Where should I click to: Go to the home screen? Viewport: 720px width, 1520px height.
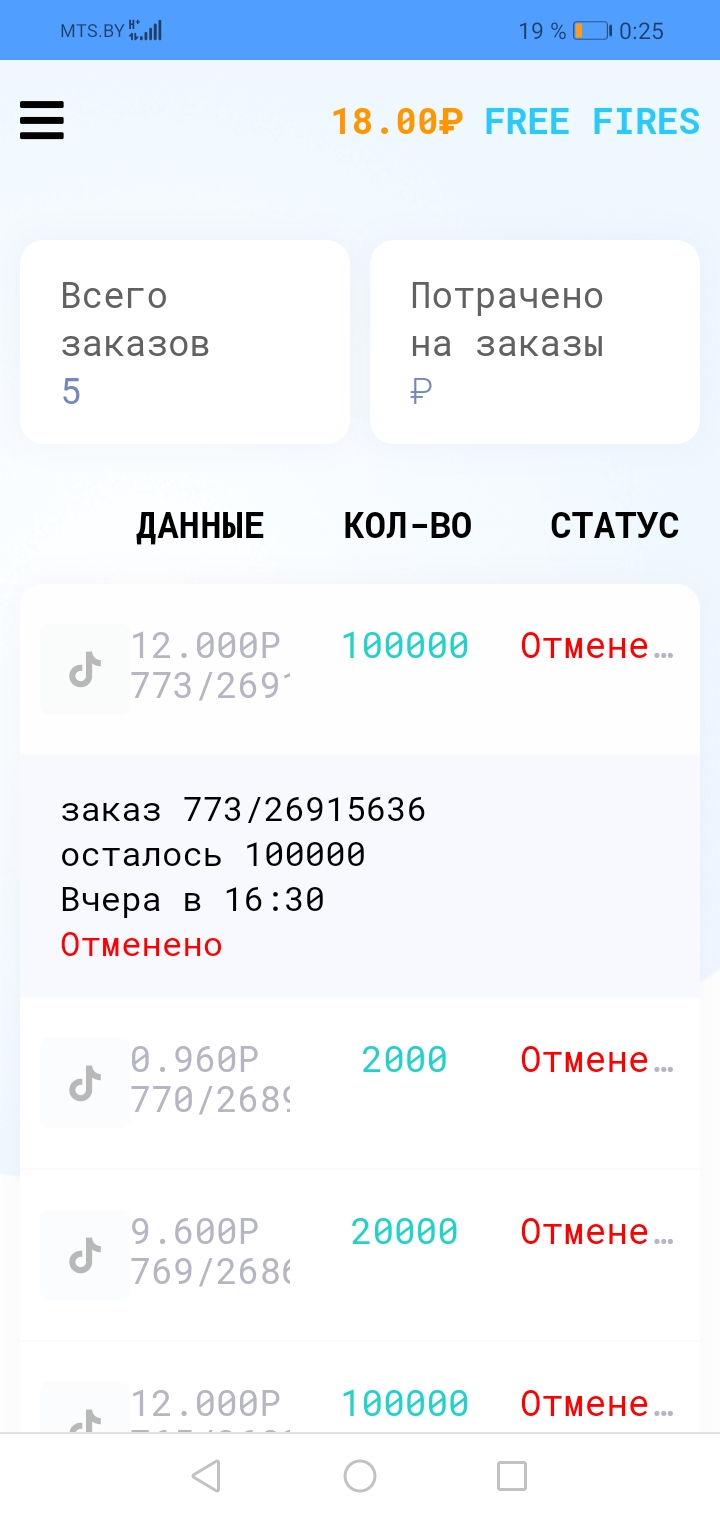point(360,1475)
